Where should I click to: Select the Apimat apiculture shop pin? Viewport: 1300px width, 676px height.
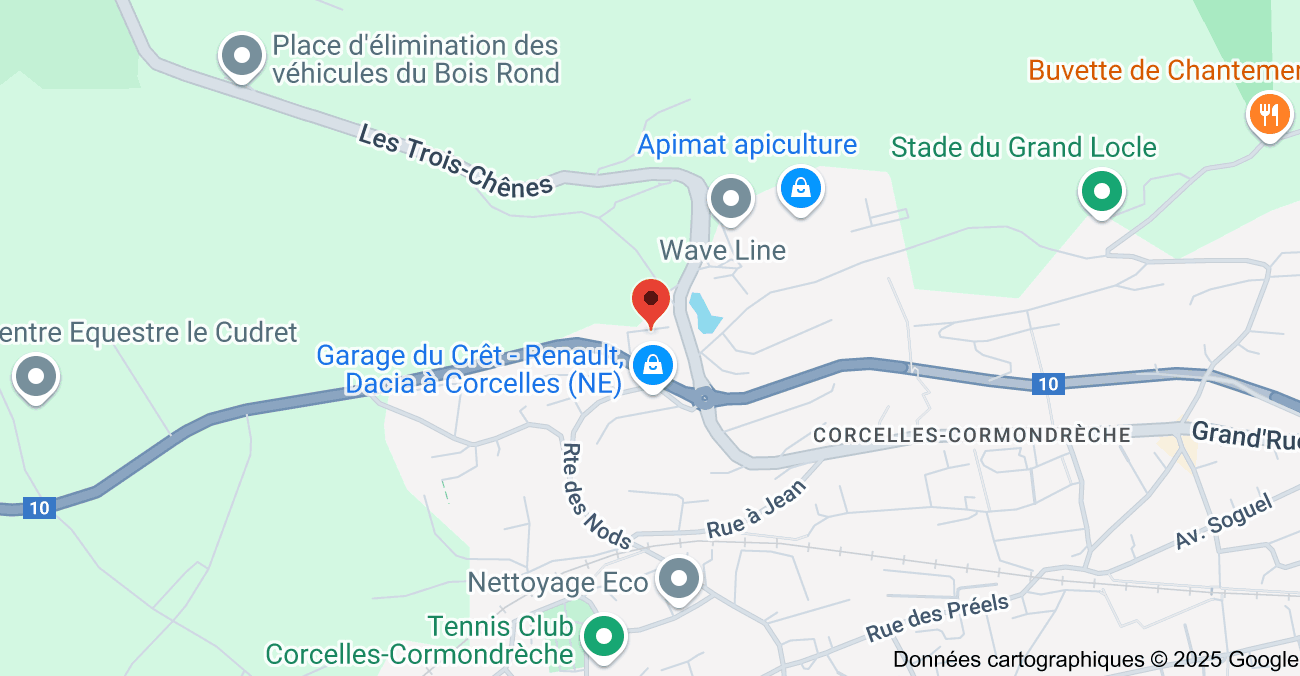[801, 187]
